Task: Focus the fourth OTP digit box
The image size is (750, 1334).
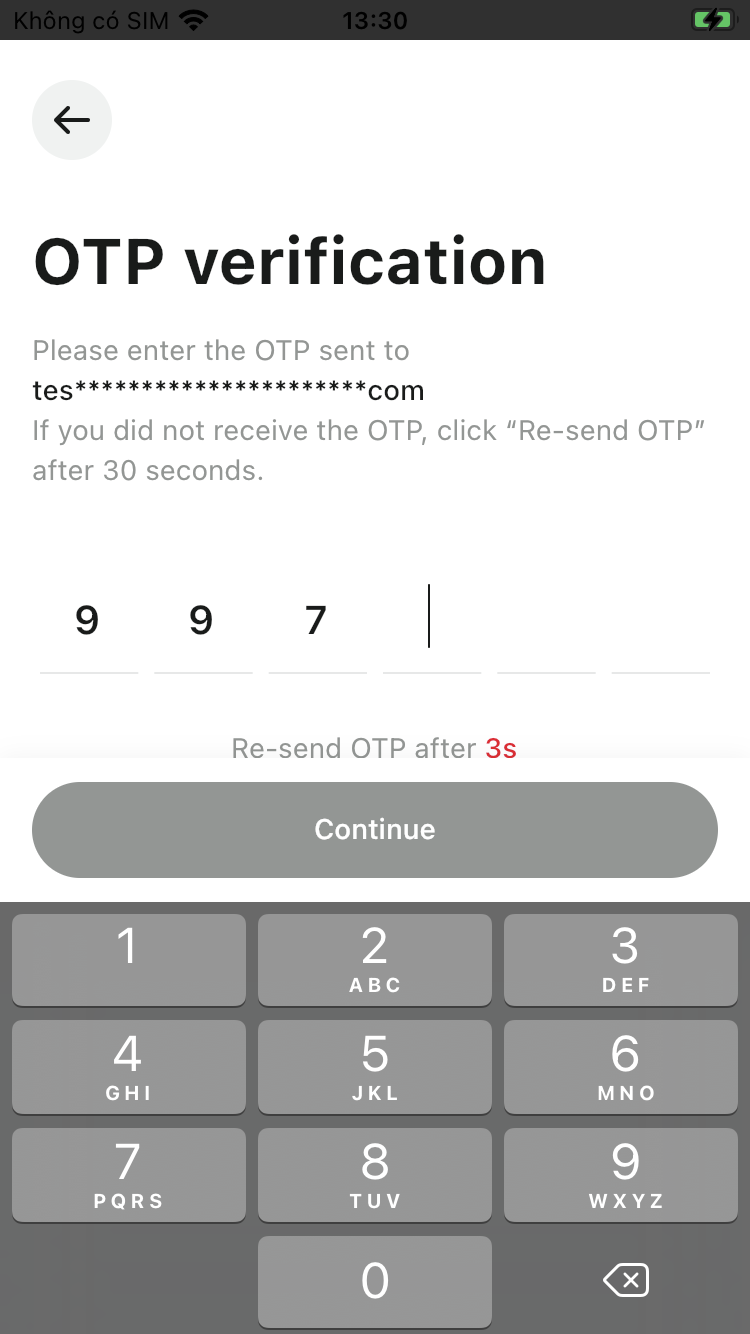Action: click(432, 620)
